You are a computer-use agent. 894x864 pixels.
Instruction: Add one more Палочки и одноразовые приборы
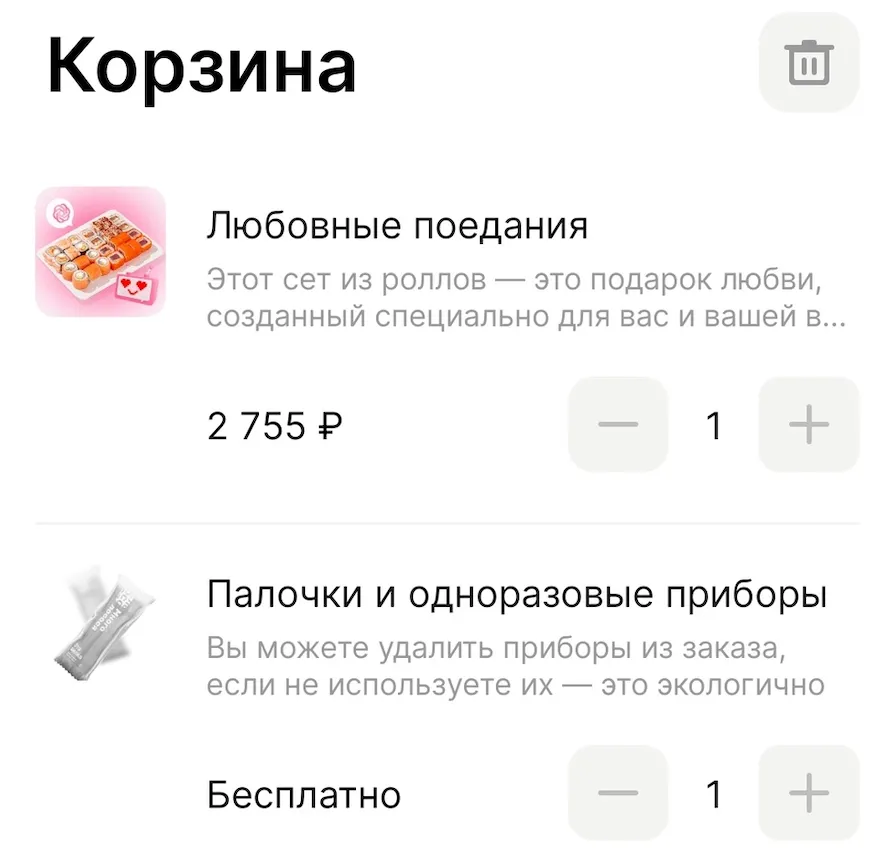tap(808, 794)
